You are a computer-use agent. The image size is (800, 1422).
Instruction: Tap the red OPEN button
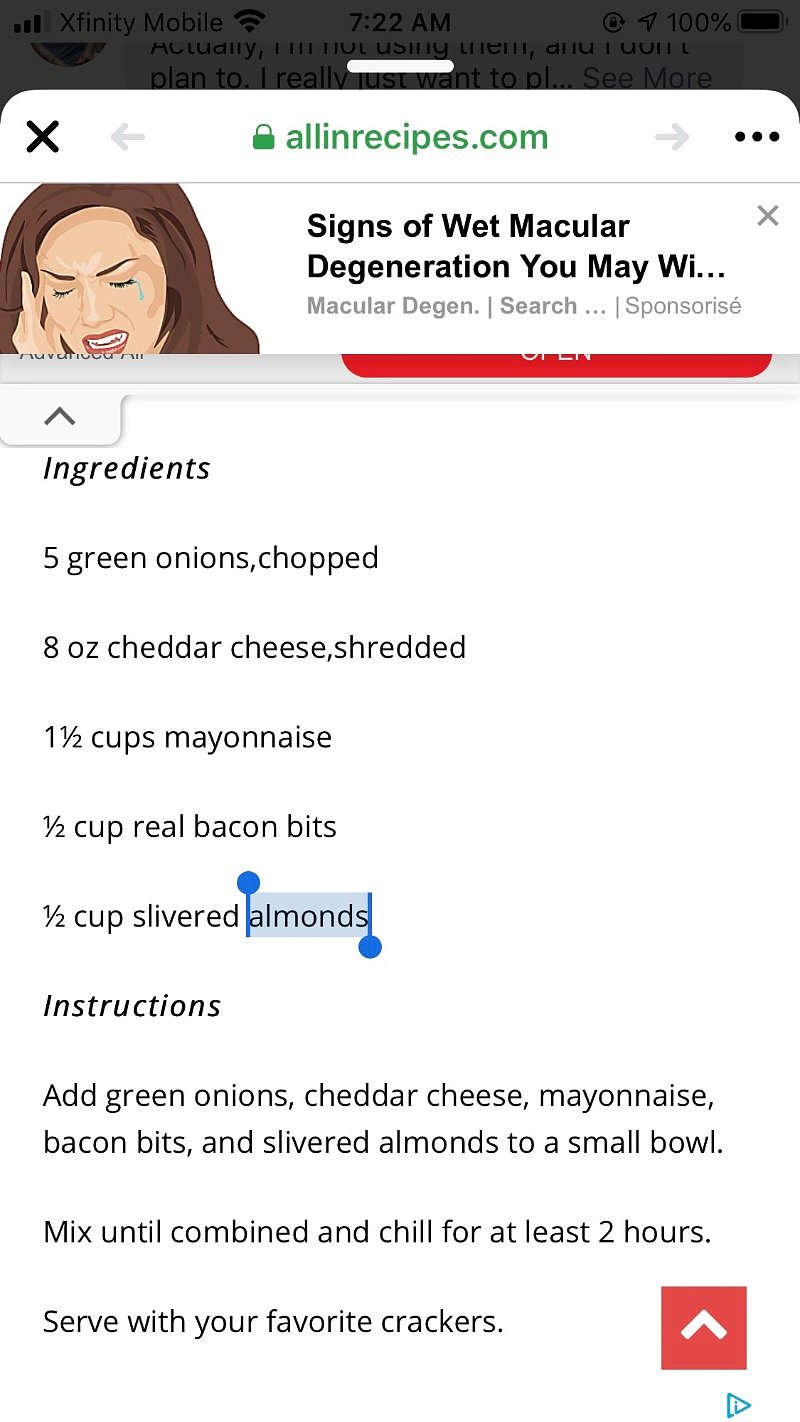[x=557, y=365]
